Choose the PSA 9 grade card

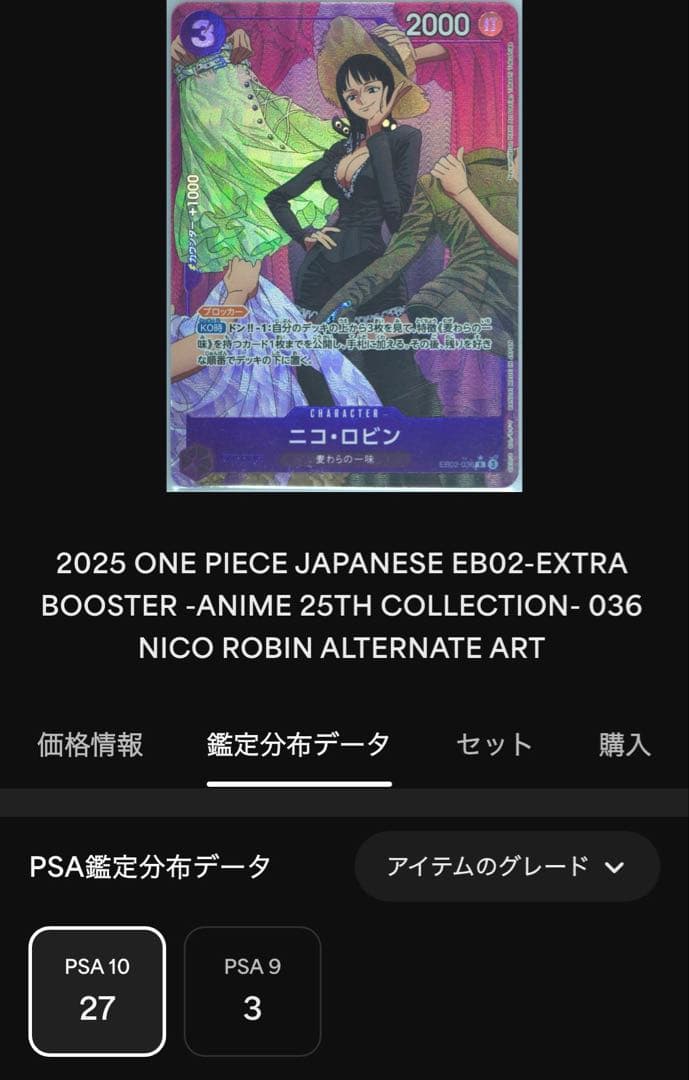tap(252, 991)
